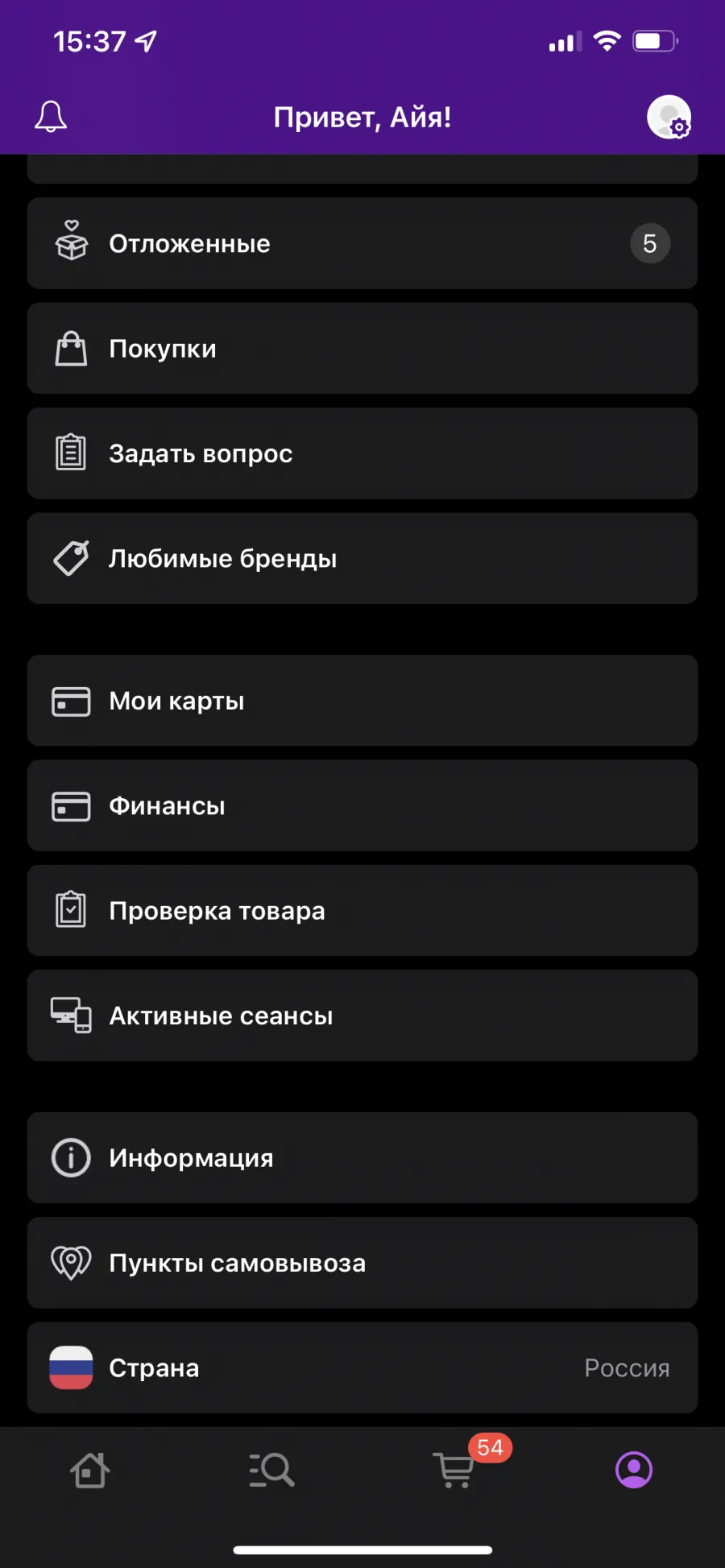The image size is (725, 1568).
Task: View Активные сеансы
Action: (362, 1016)
